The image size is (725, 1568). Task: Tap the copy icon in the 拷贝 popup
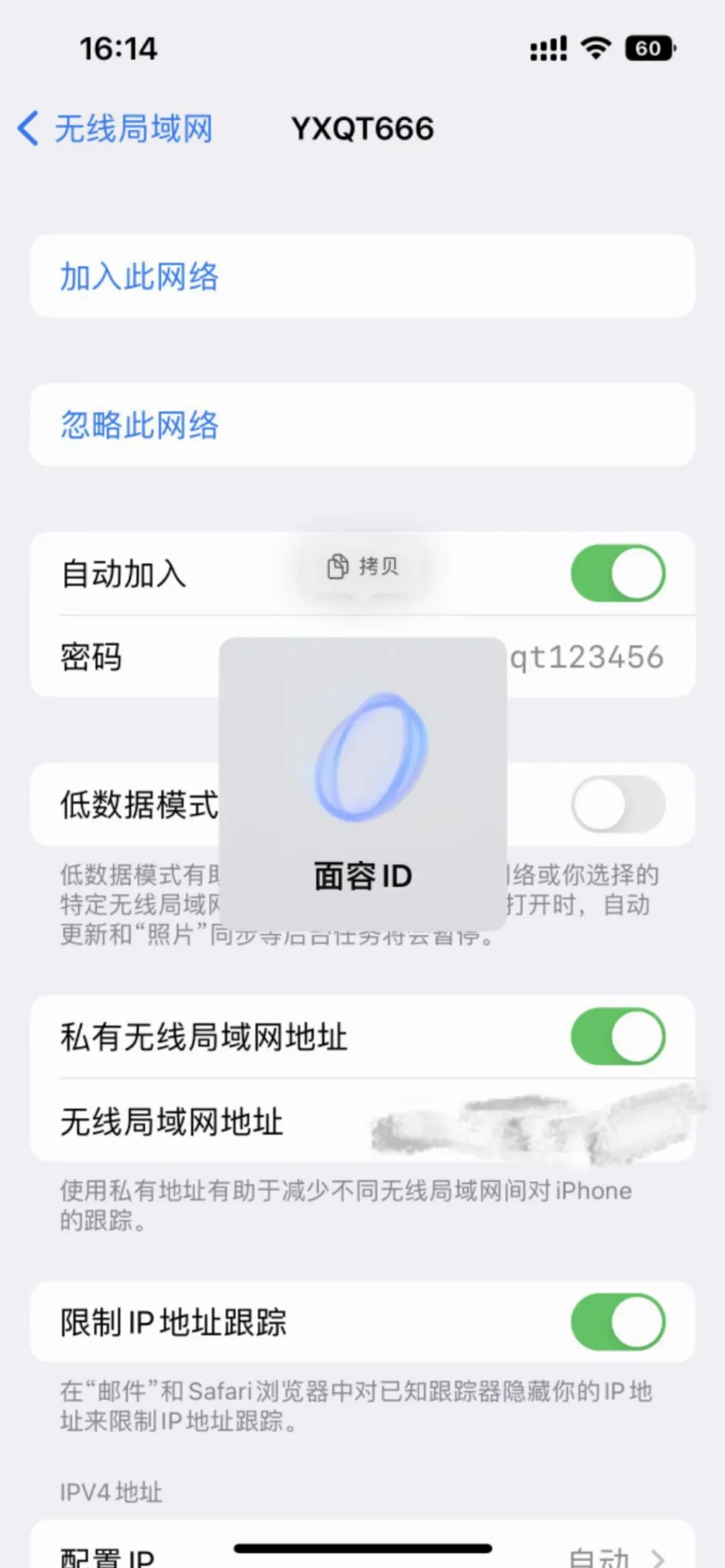coord(337,566)
